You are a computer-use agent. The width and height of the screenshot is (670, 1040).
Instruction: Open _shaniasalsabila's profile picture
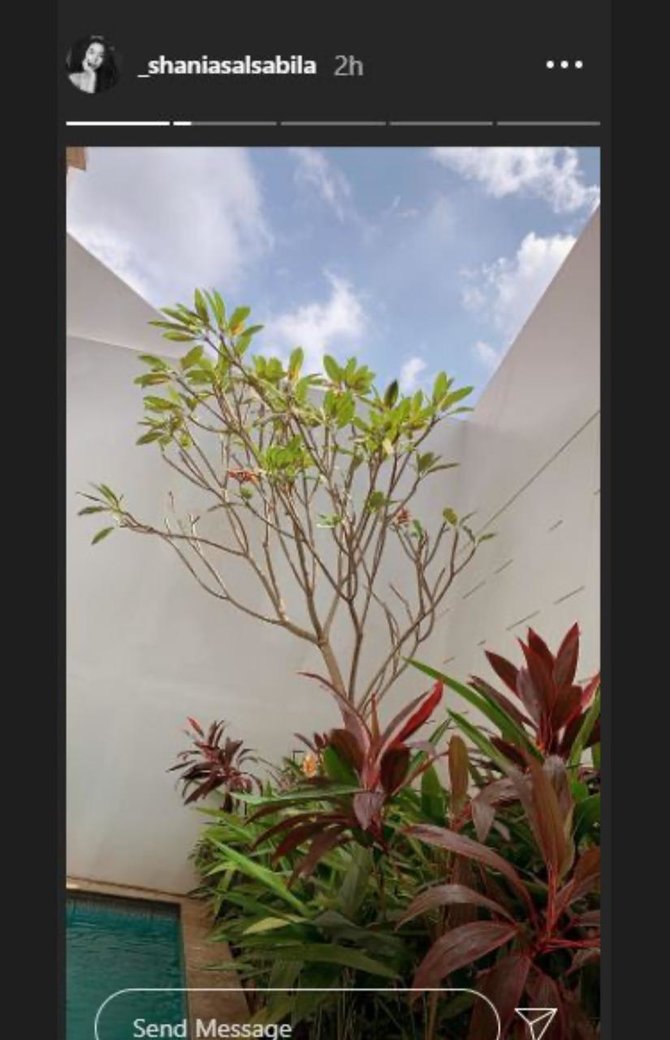(92, 65)
